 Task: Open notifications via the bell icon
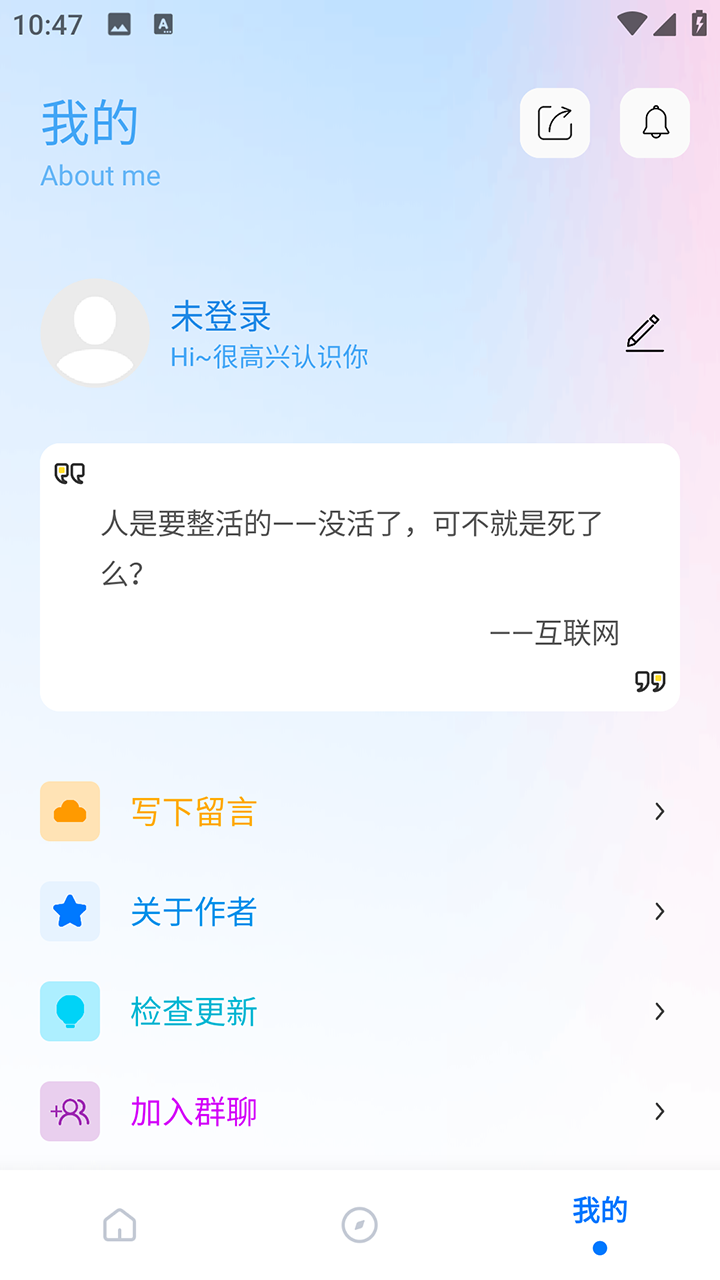coord(654,122)
